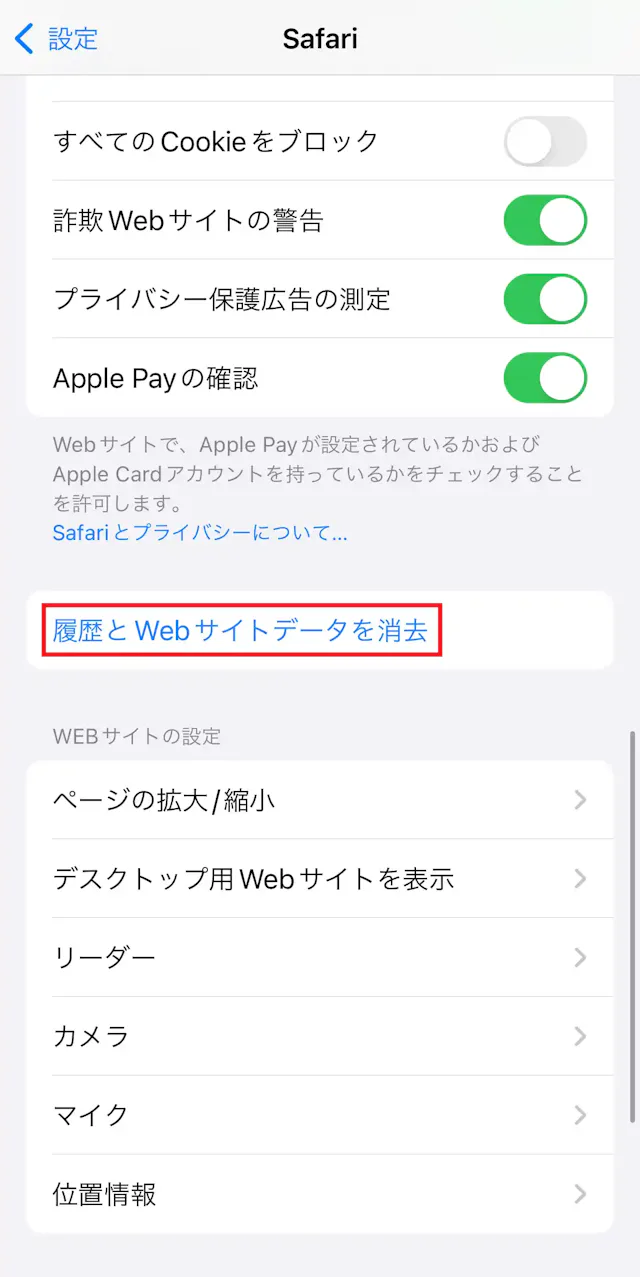Toggle Apple Payの確認 off
The height and width of the screenshot is (1277, 640).
(x=544, y=378)
